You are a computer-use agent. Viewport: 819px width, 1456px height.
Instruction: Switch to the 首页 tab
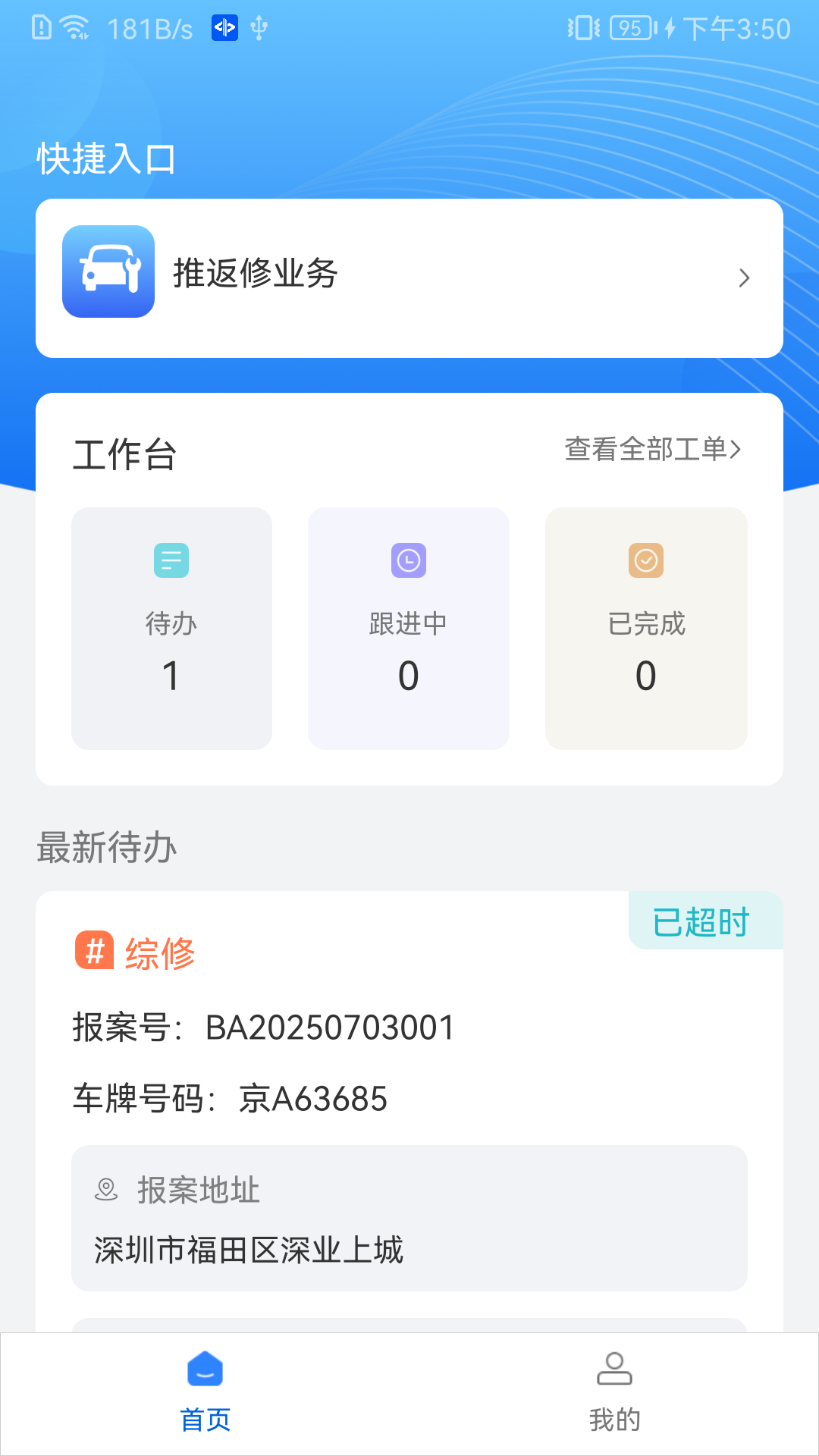point(205,1392)
